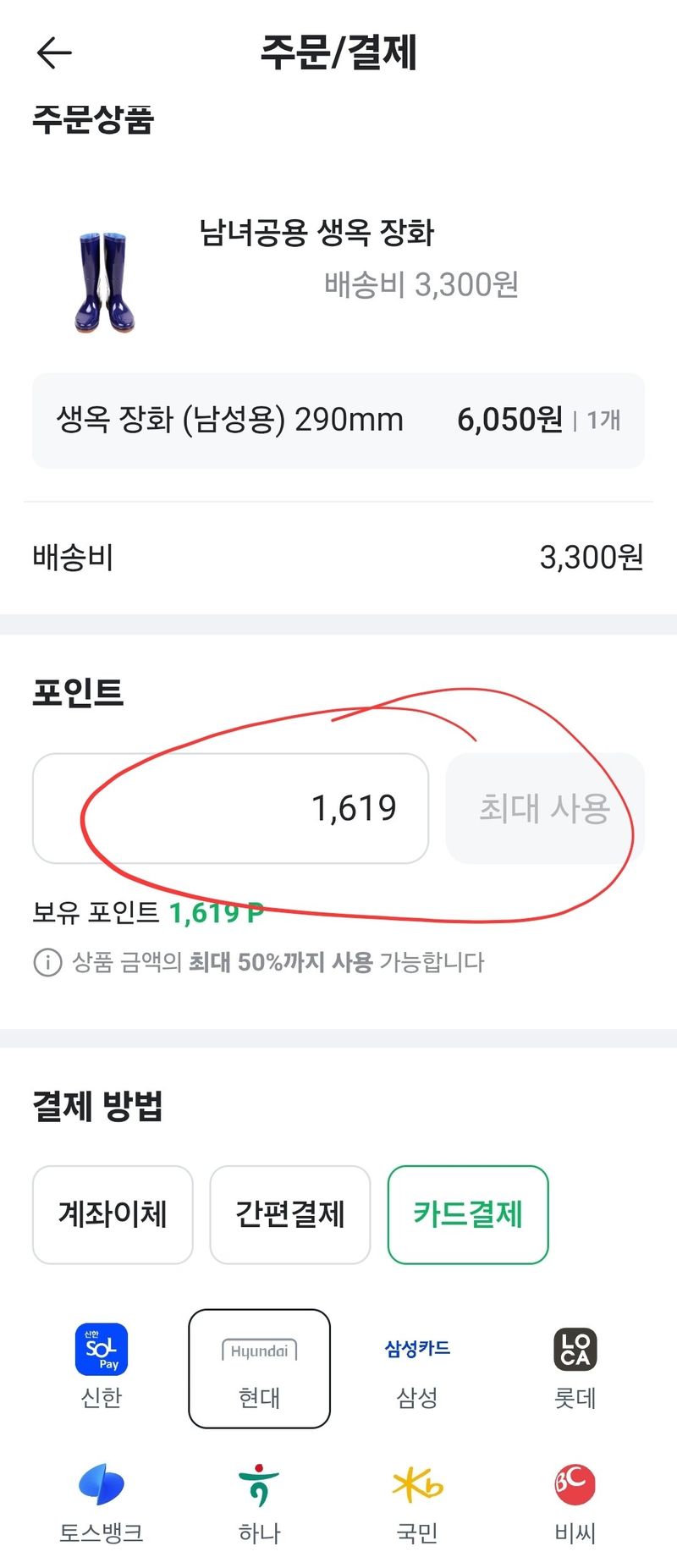This screenshot has height=1568, width=677.
Task: Switch to 카드결제 payment method
Action: (x=468, y=1214)
